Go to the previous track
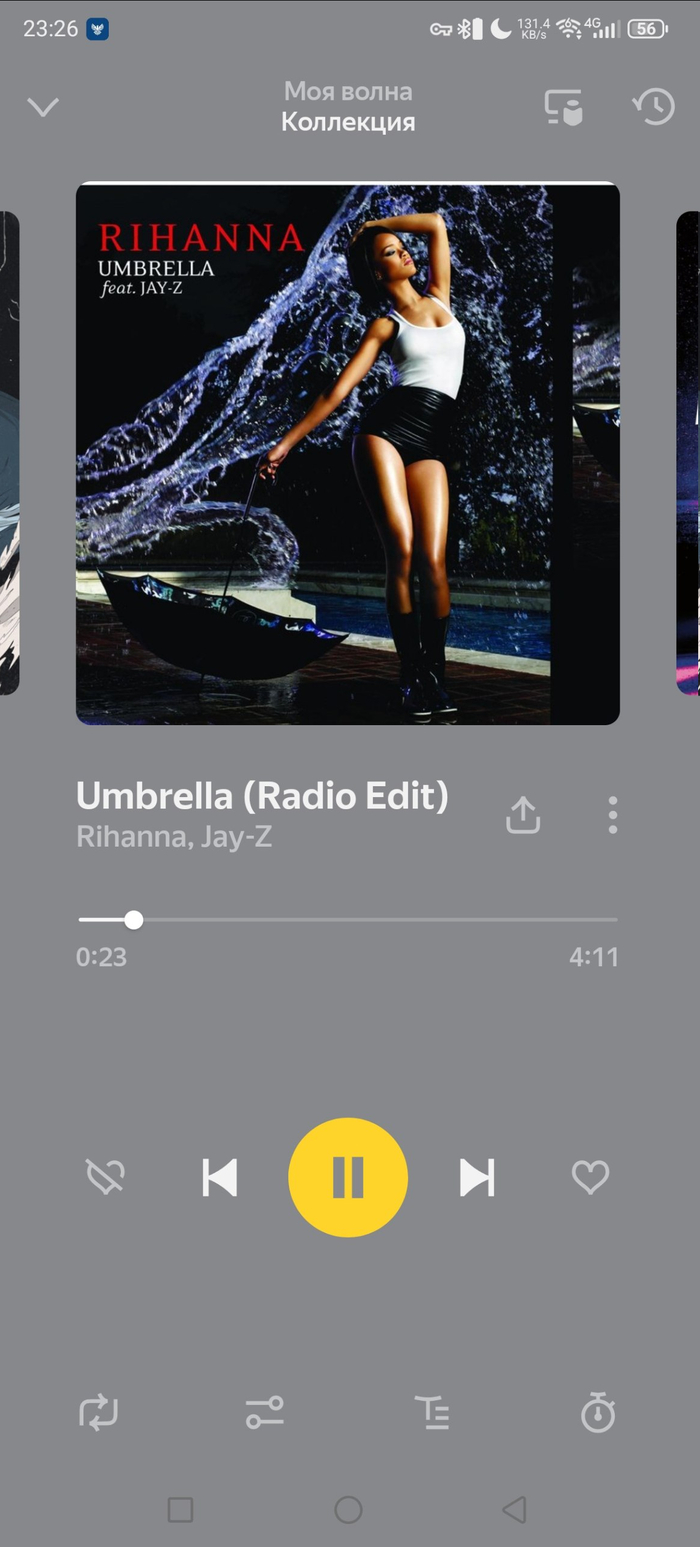Screen dimensions: 700x1547 [x=220, y=1177]
